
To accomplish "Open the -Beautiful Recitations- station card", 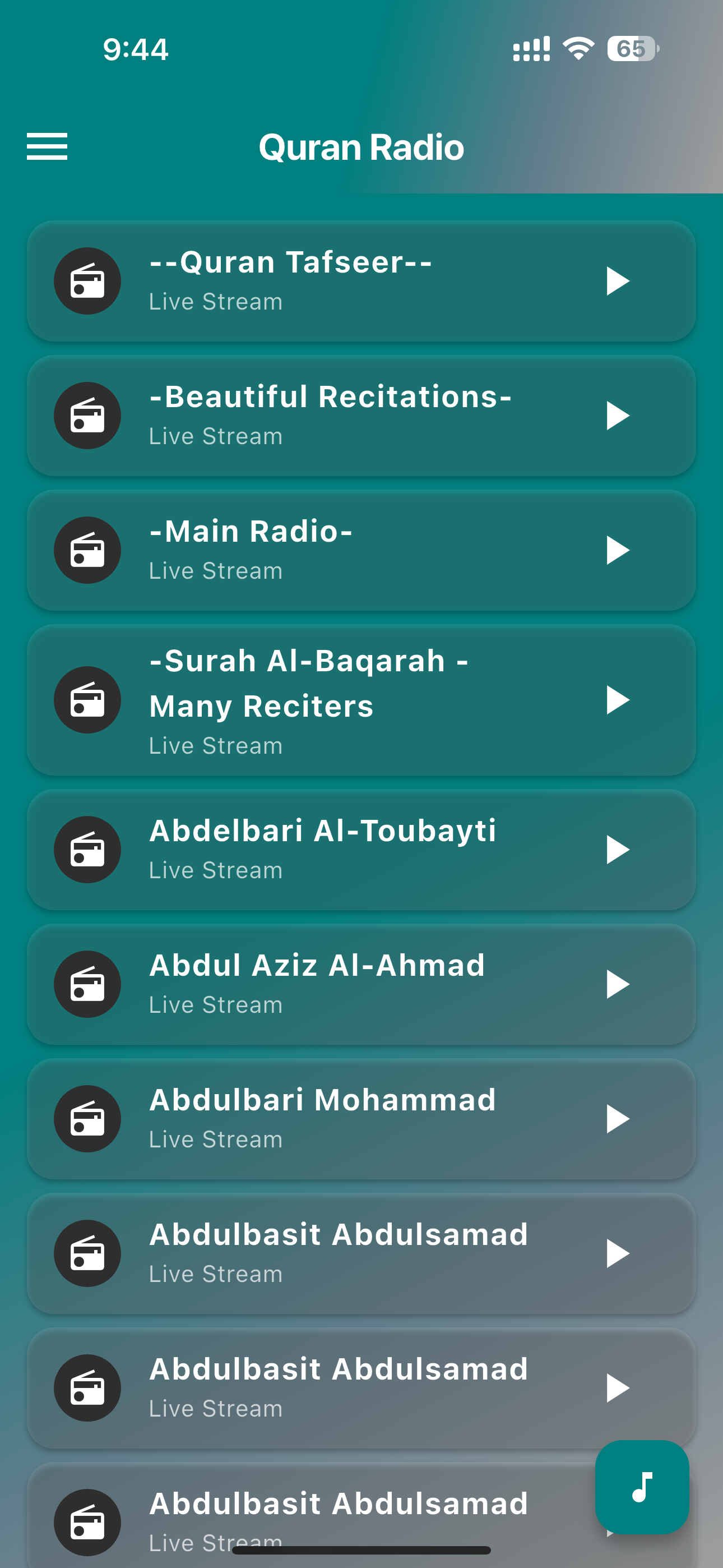I will (361, 416).
